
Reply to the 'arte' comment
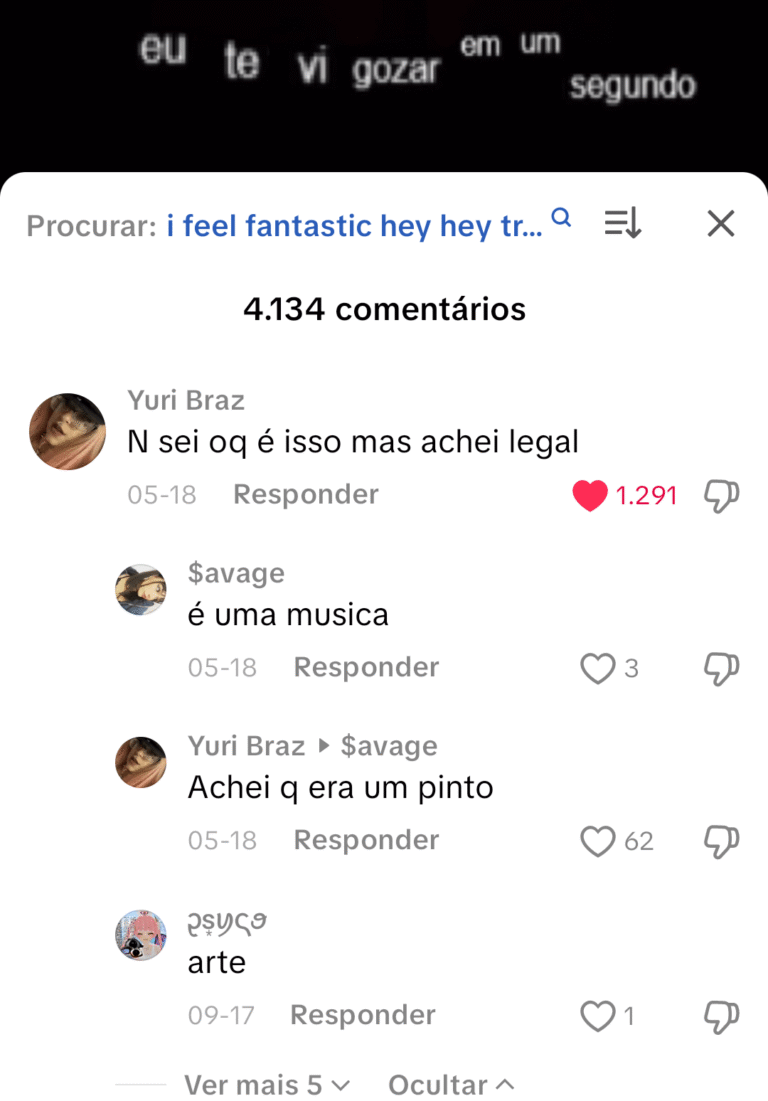[362, 1016]
